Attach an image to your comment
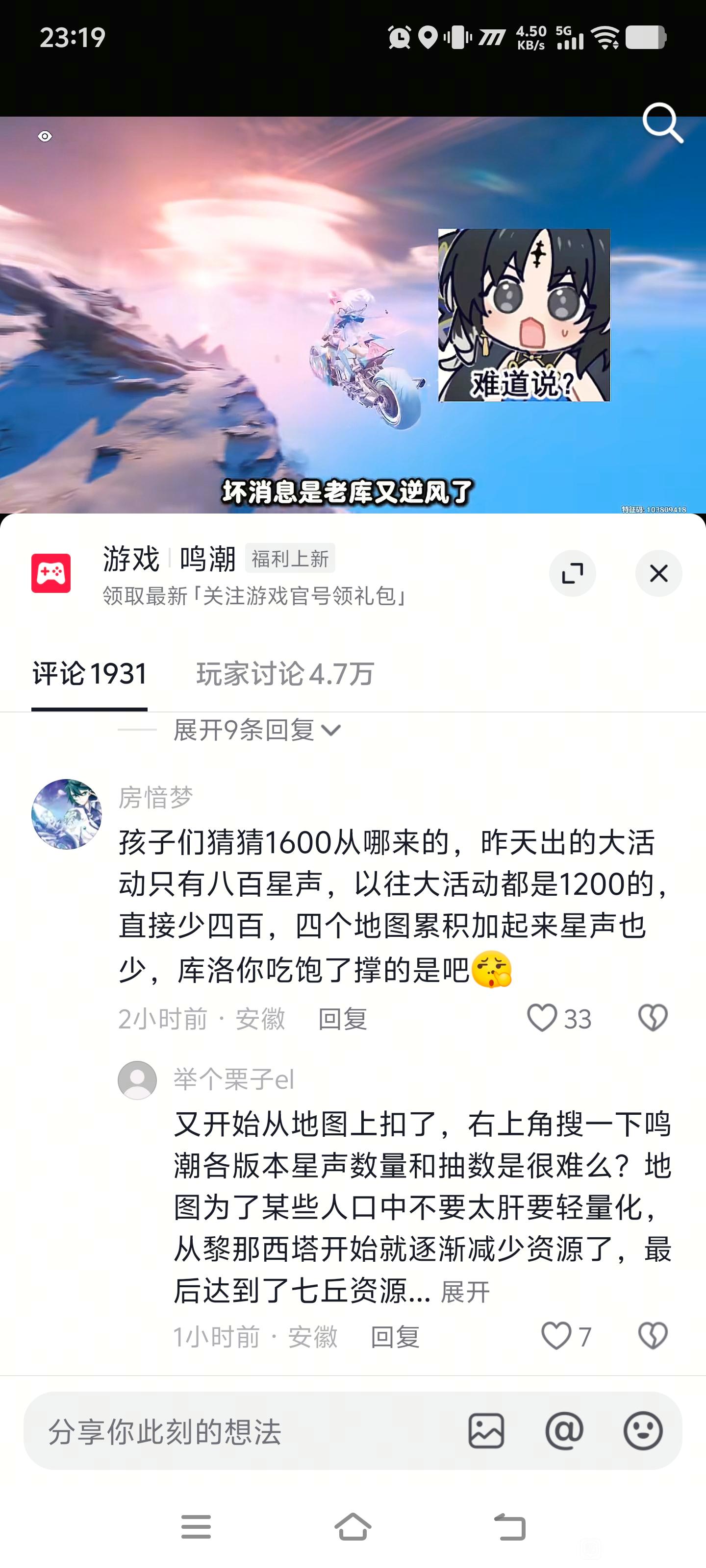 coord(485,1430)
